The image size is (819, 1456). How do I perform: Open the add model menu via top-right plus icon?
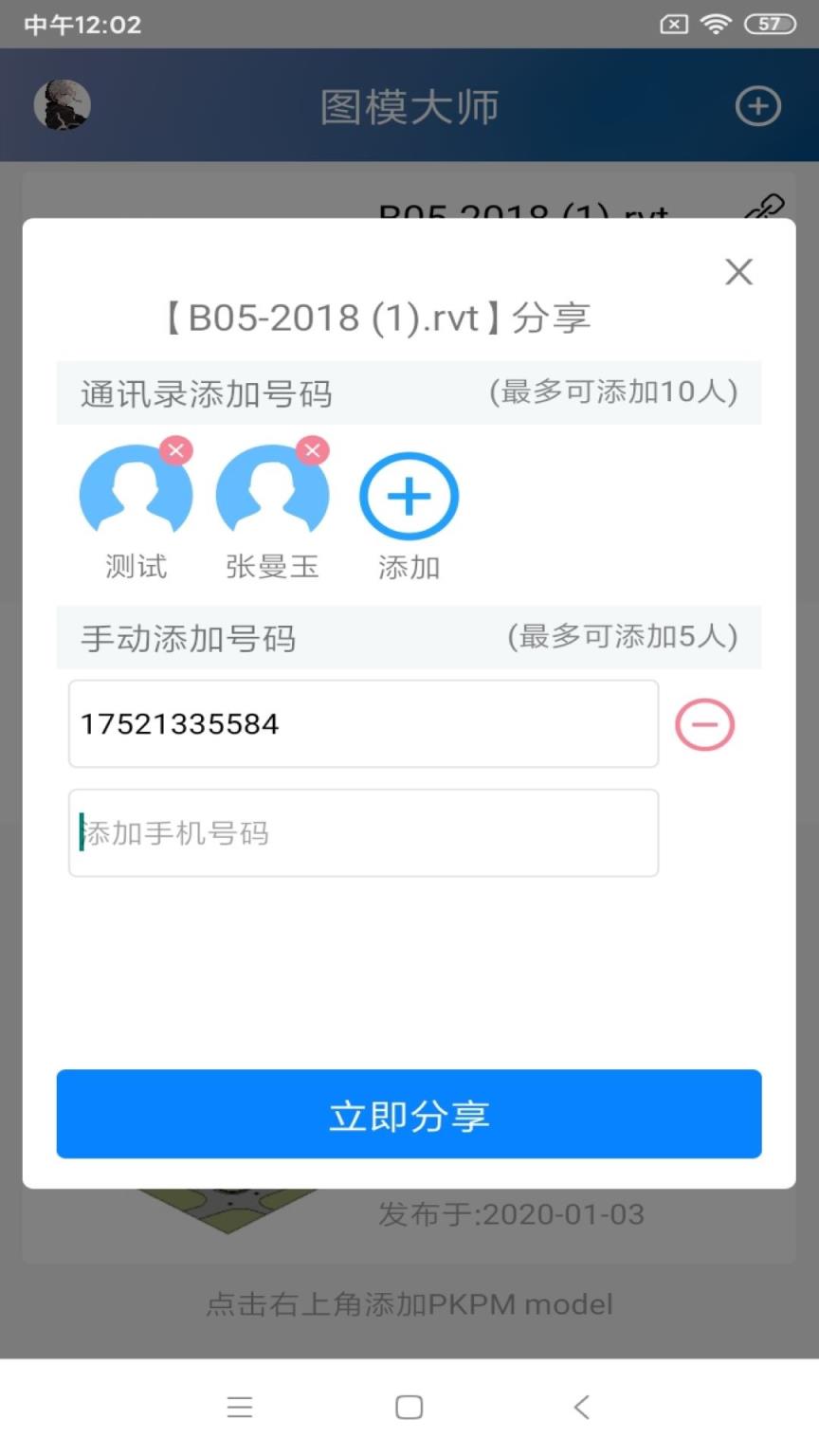(x=757, y=106)
